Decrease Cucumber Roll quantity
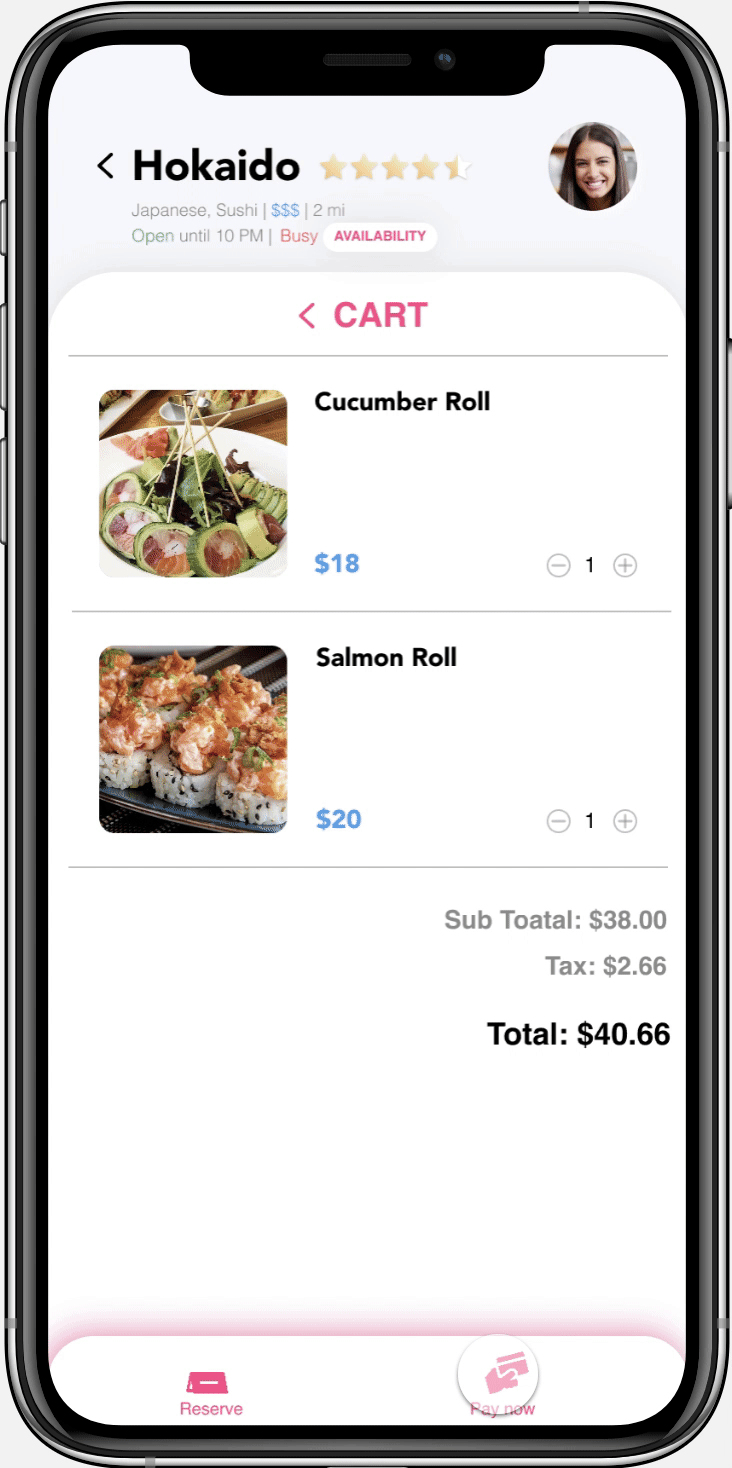This screenshot has width=732, height=1468. point(558,566)
